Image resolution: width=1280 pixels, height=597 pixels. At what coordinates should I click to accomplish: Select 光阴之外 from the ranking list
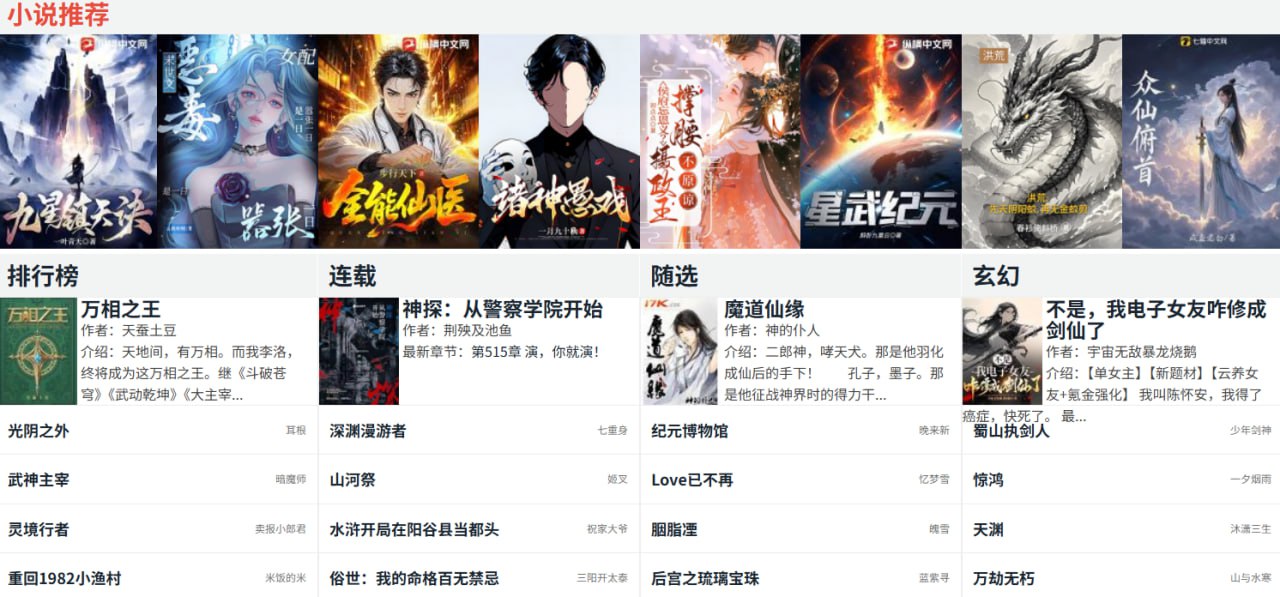point(39,431)
